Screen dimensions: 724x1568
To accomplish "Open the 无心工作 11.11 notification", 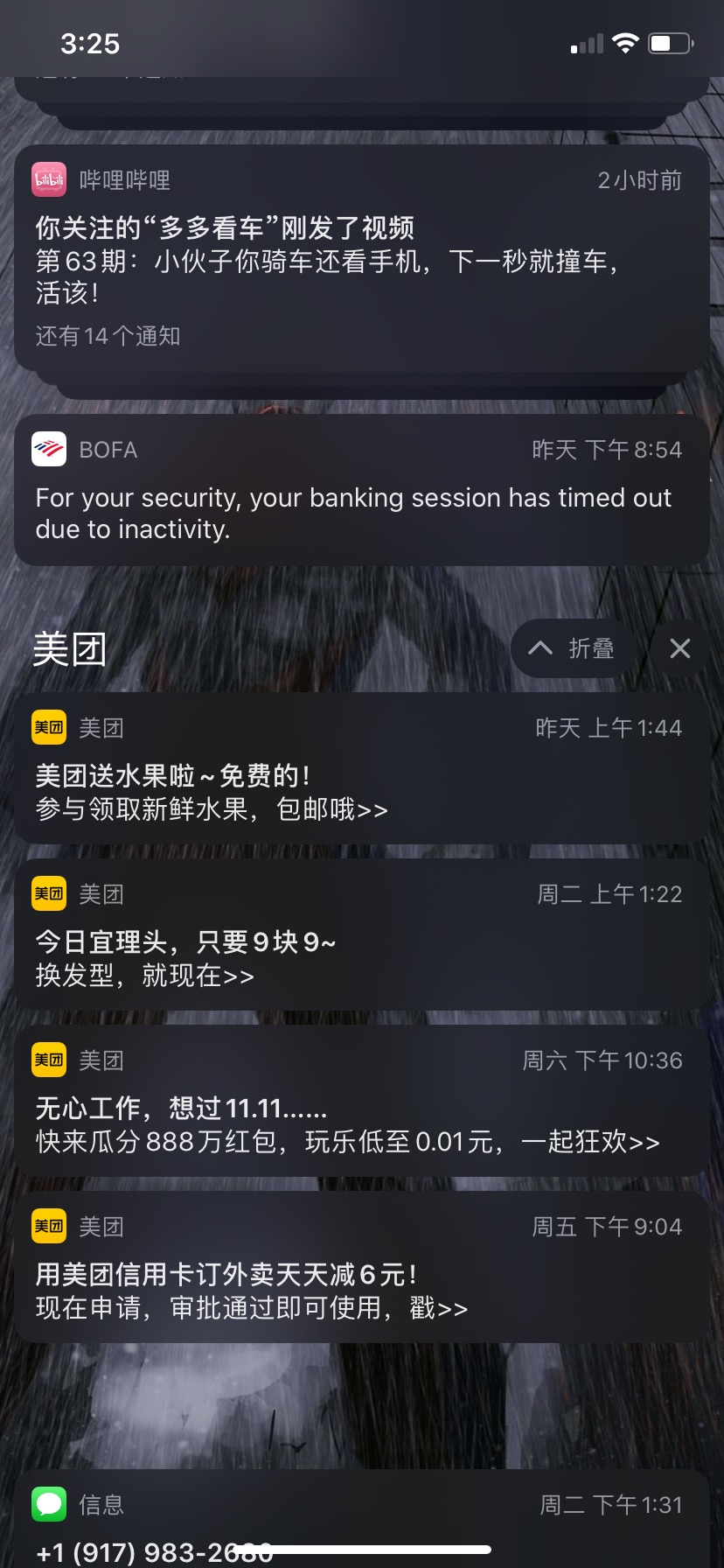I will coord(362,1101).
